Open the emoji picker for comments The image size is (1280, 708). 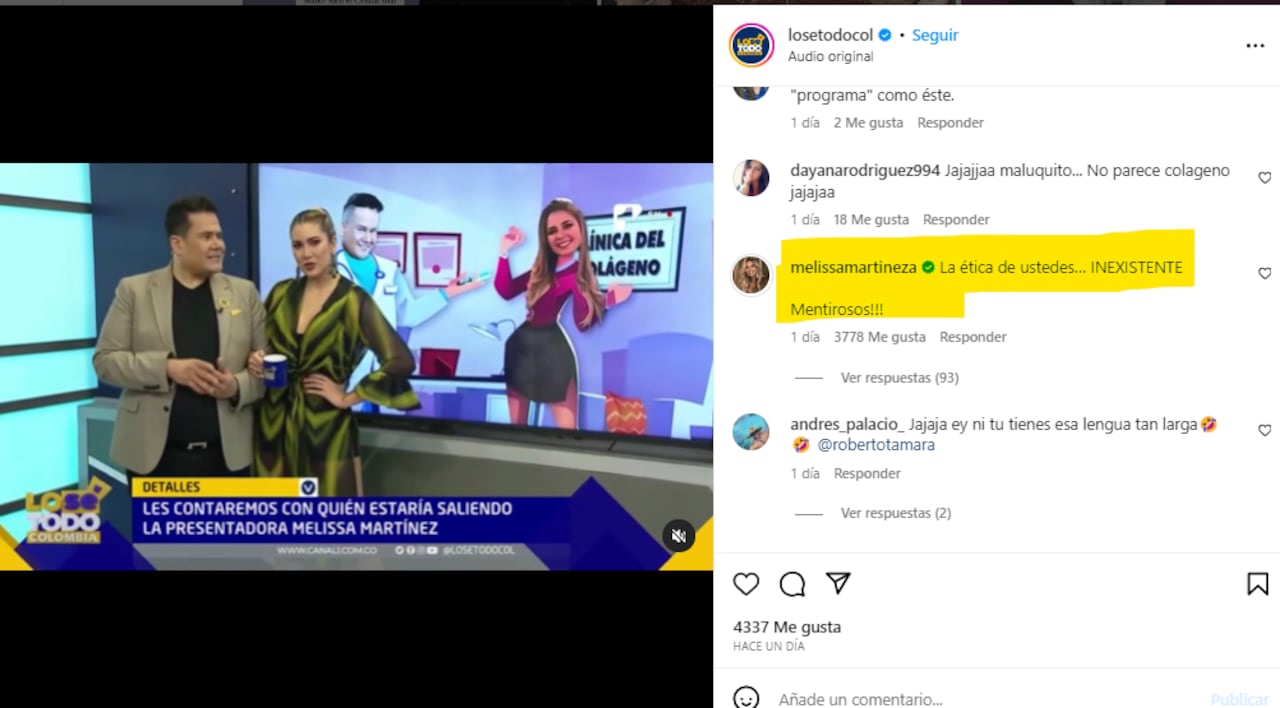746,698
